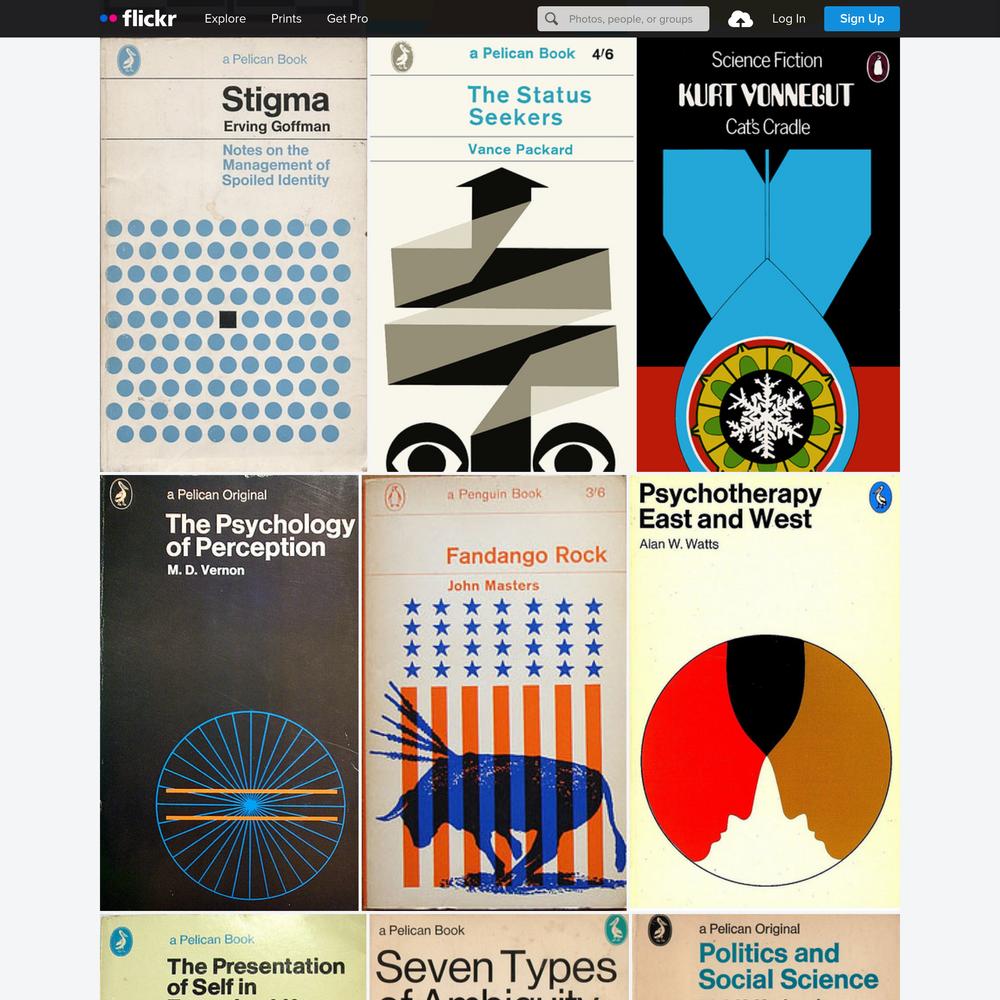Open the Politics and Social Science photo
The height and width of the screenshot is (1000, 1000).
coord(766,957)
